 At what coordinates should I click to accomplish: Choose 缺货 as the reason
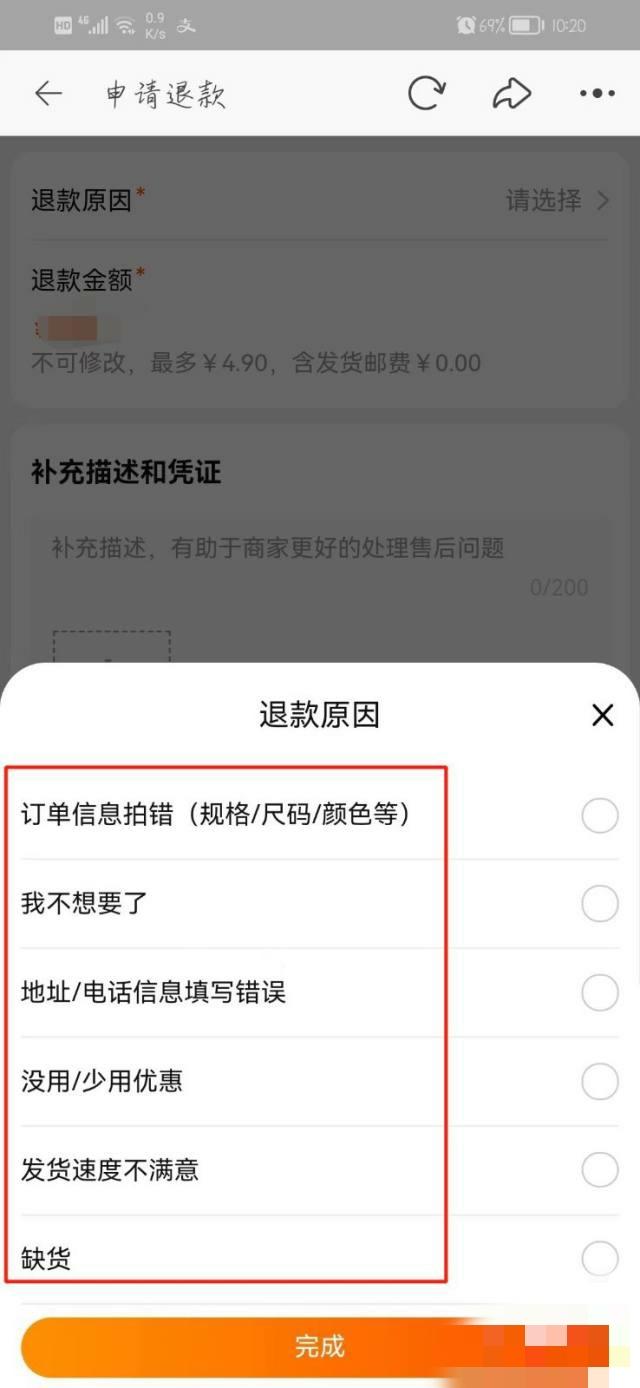click(x=600, y=1258)
